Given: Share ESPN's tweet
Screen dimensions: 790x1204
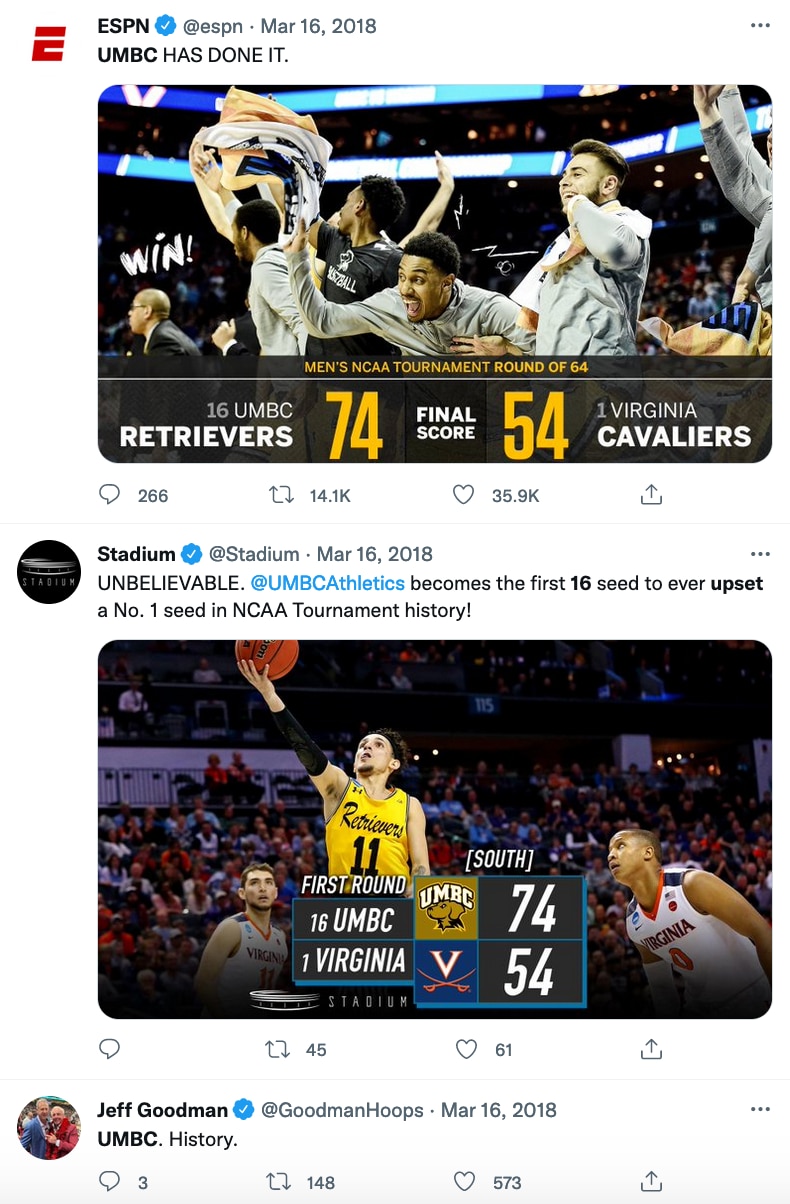Looking at the screenshot, I should [x=651, y=495].
